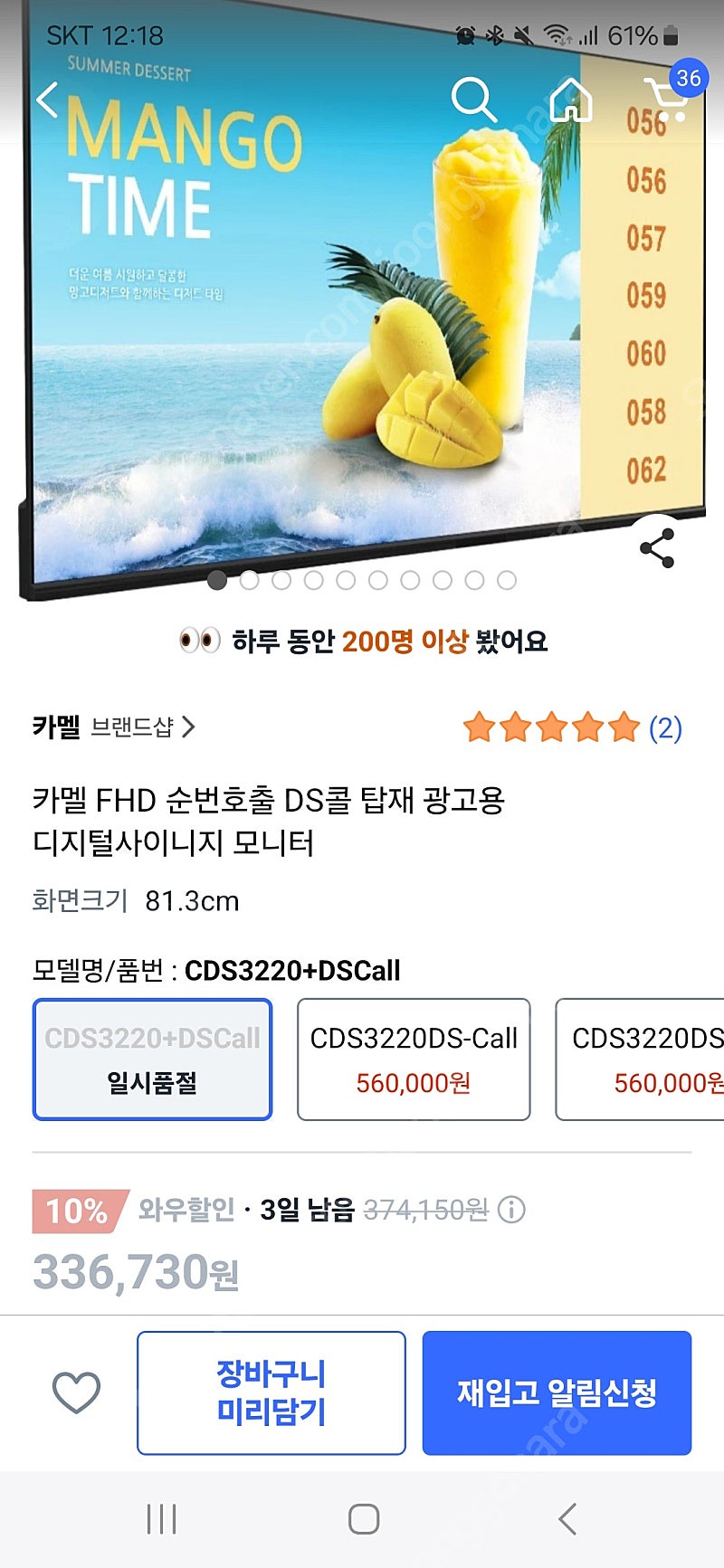Open the search magnifier icon

pos(473,100)
